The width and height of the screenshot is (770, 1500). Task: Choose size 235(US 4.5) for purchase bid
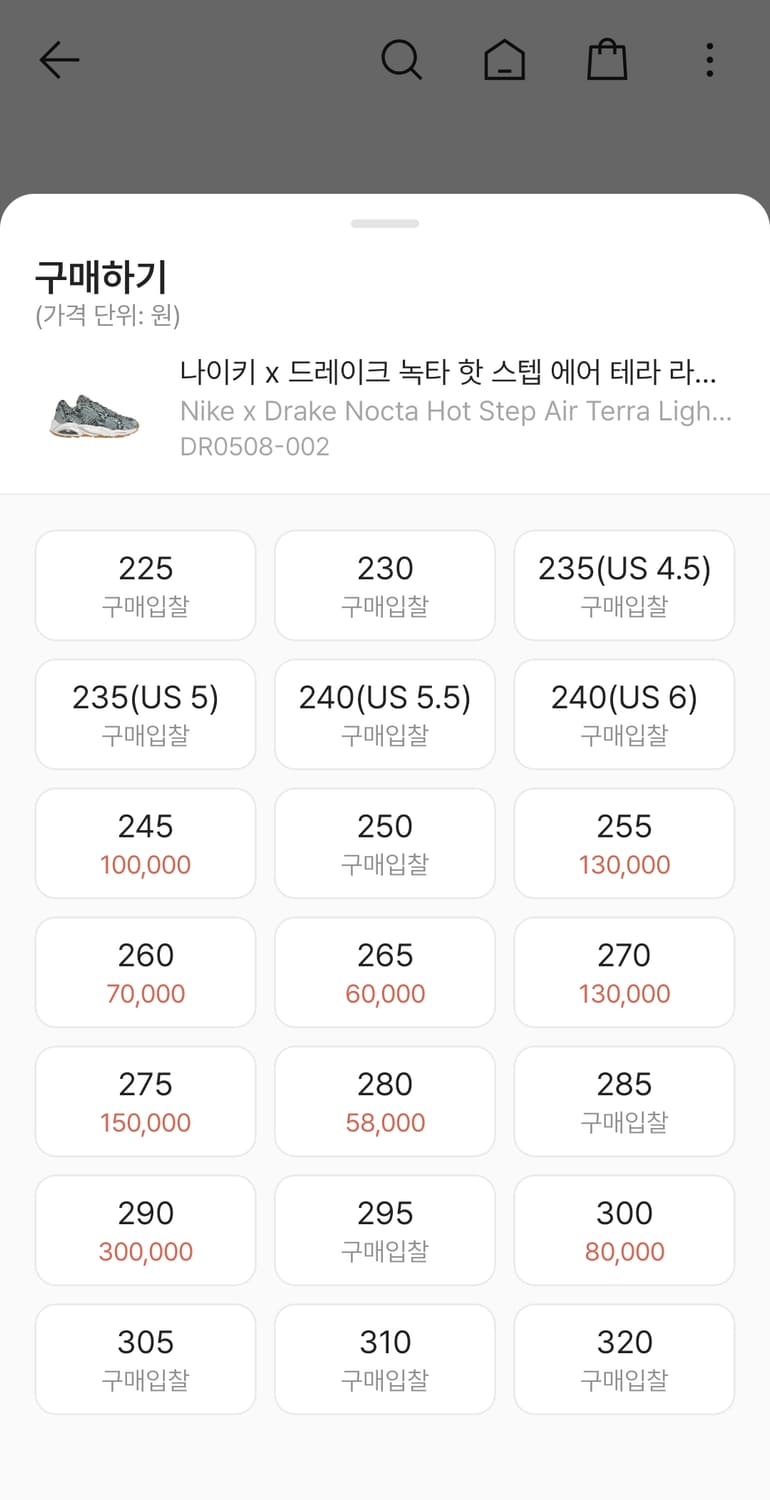pyautogui.click(x=623, y=585)
